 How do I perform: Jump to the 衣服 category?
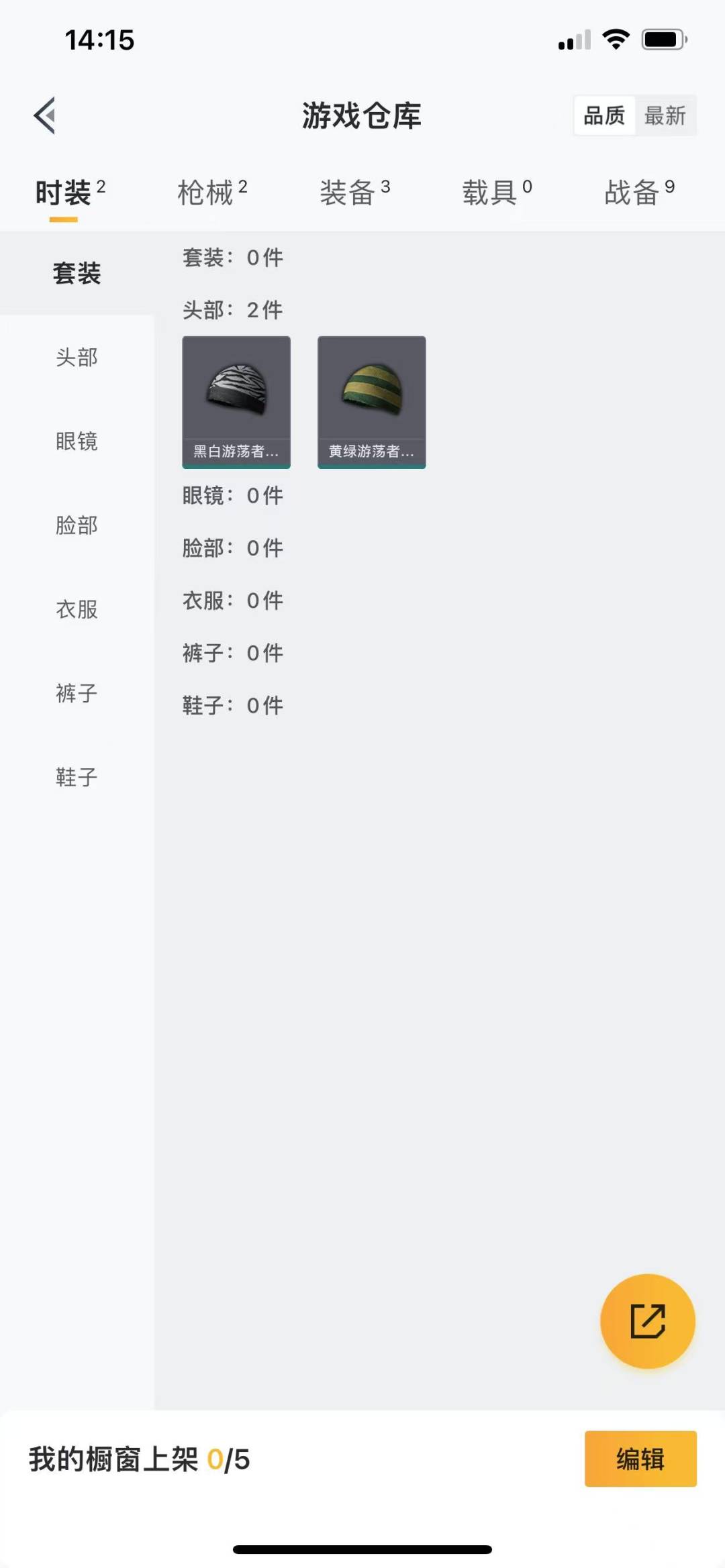pos(77,609)
